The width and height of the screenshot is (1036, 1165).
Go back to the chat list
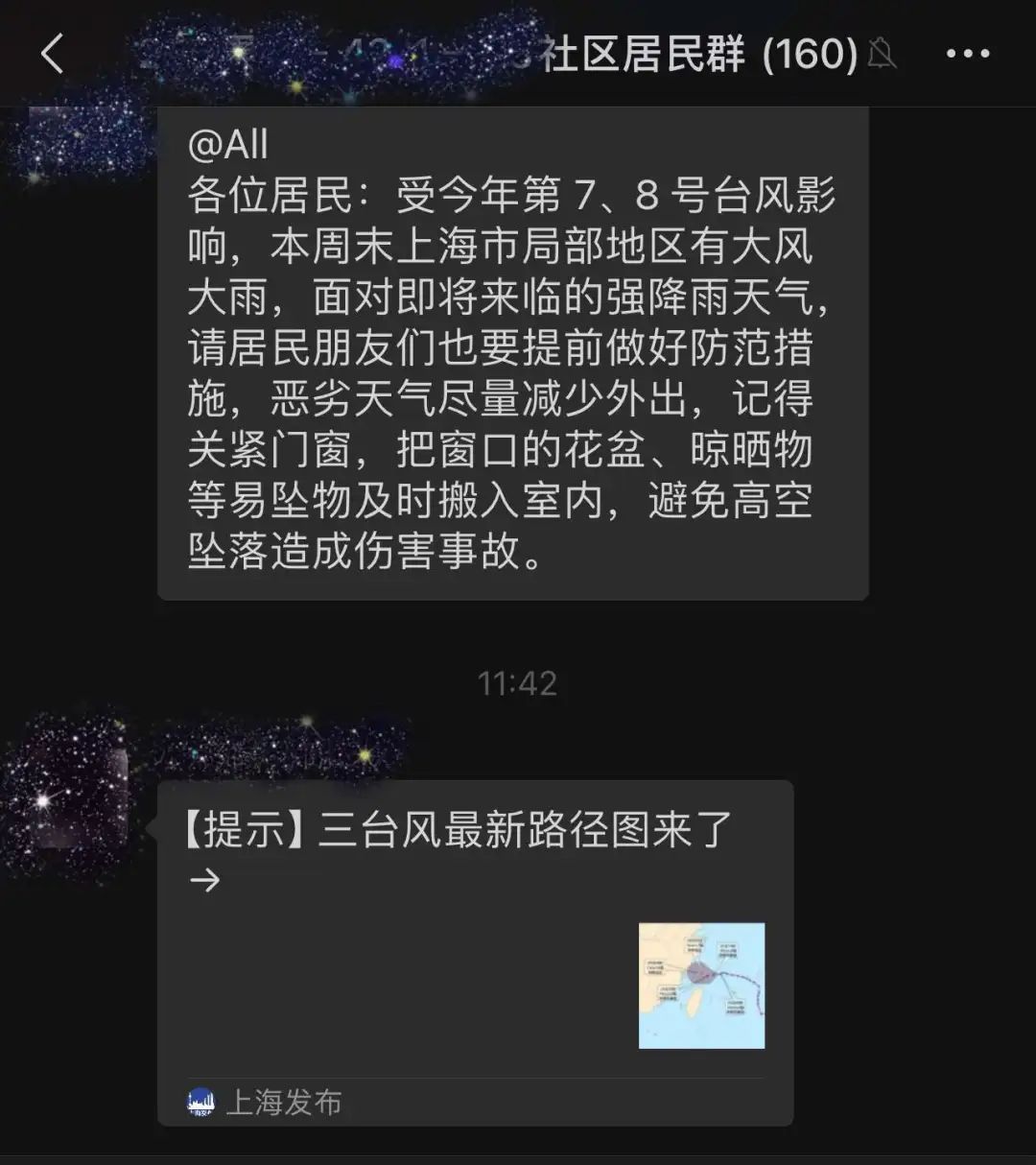point(53,54)
